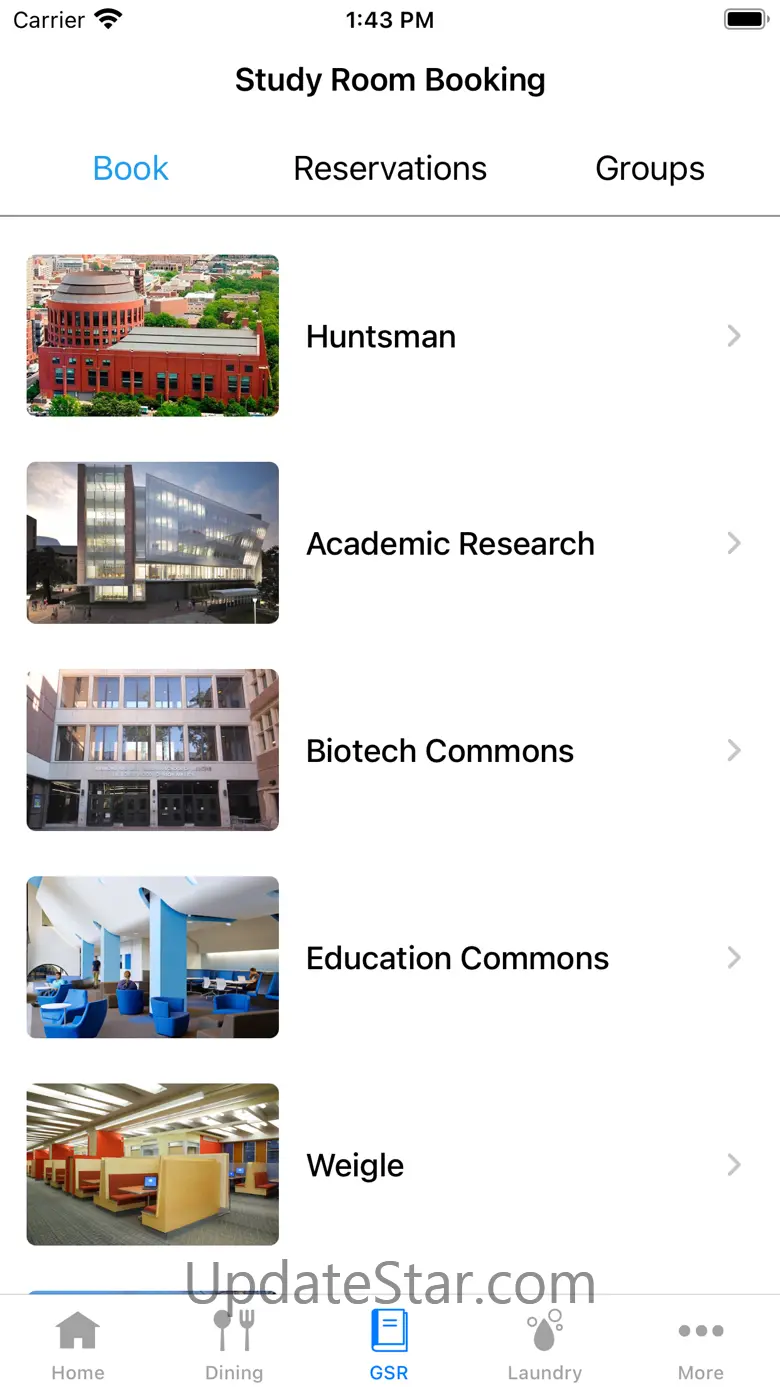Select the Book tab
The height and width of the screenshot is (1387, 780).
coord(130,168)
